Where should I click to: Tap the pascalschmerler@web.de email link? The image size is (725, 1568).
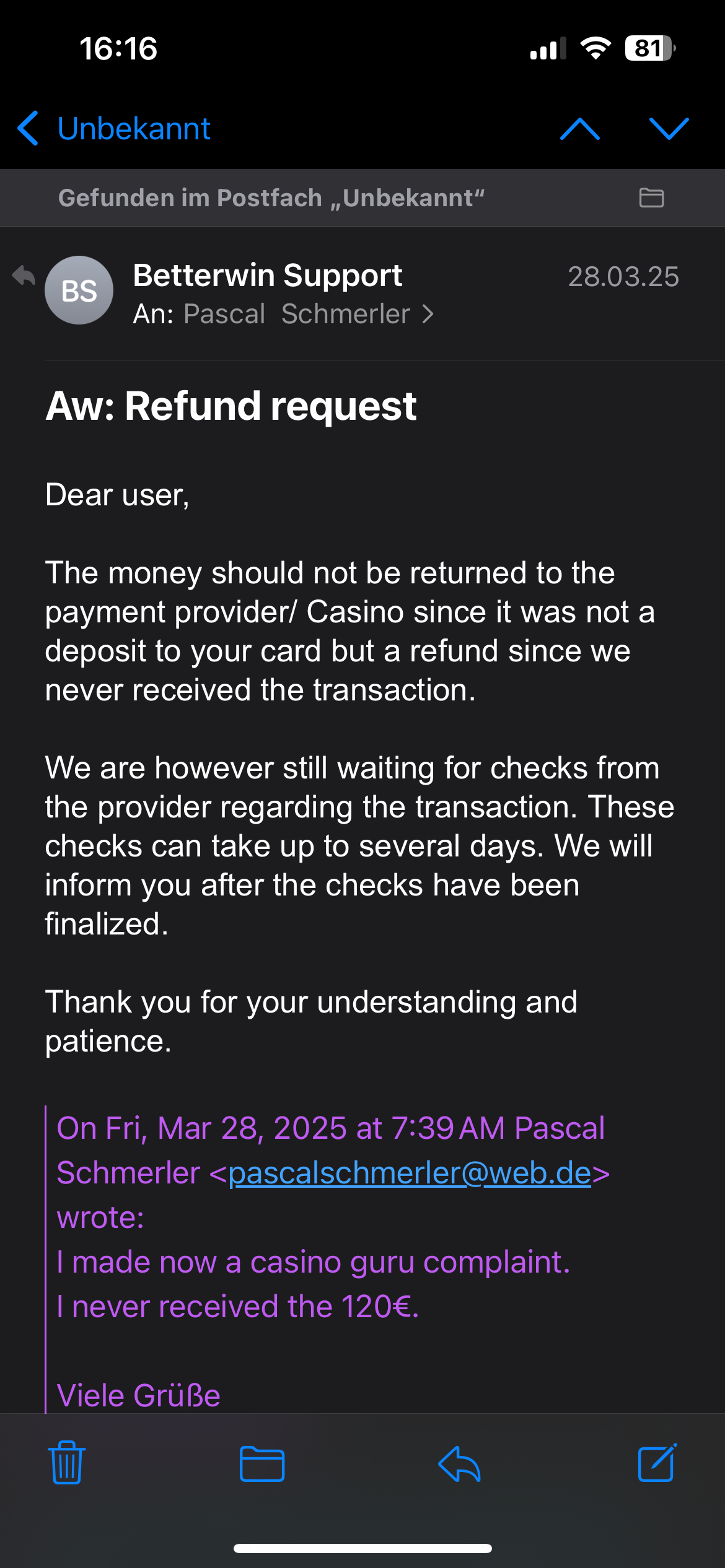click(x=410, y=1173)
